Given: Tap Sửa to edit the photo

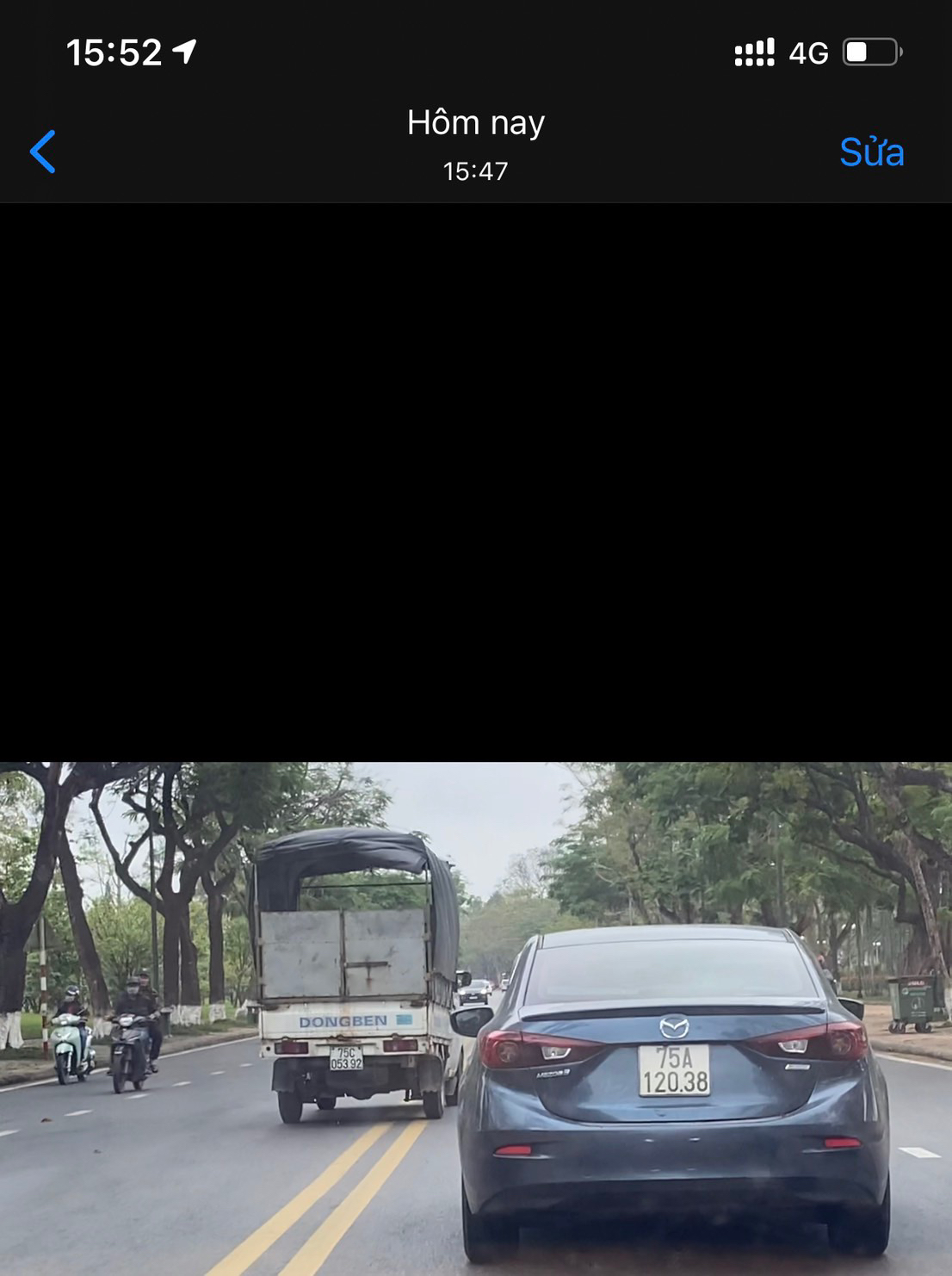Looking at the screenshot, I should [871, 152].
